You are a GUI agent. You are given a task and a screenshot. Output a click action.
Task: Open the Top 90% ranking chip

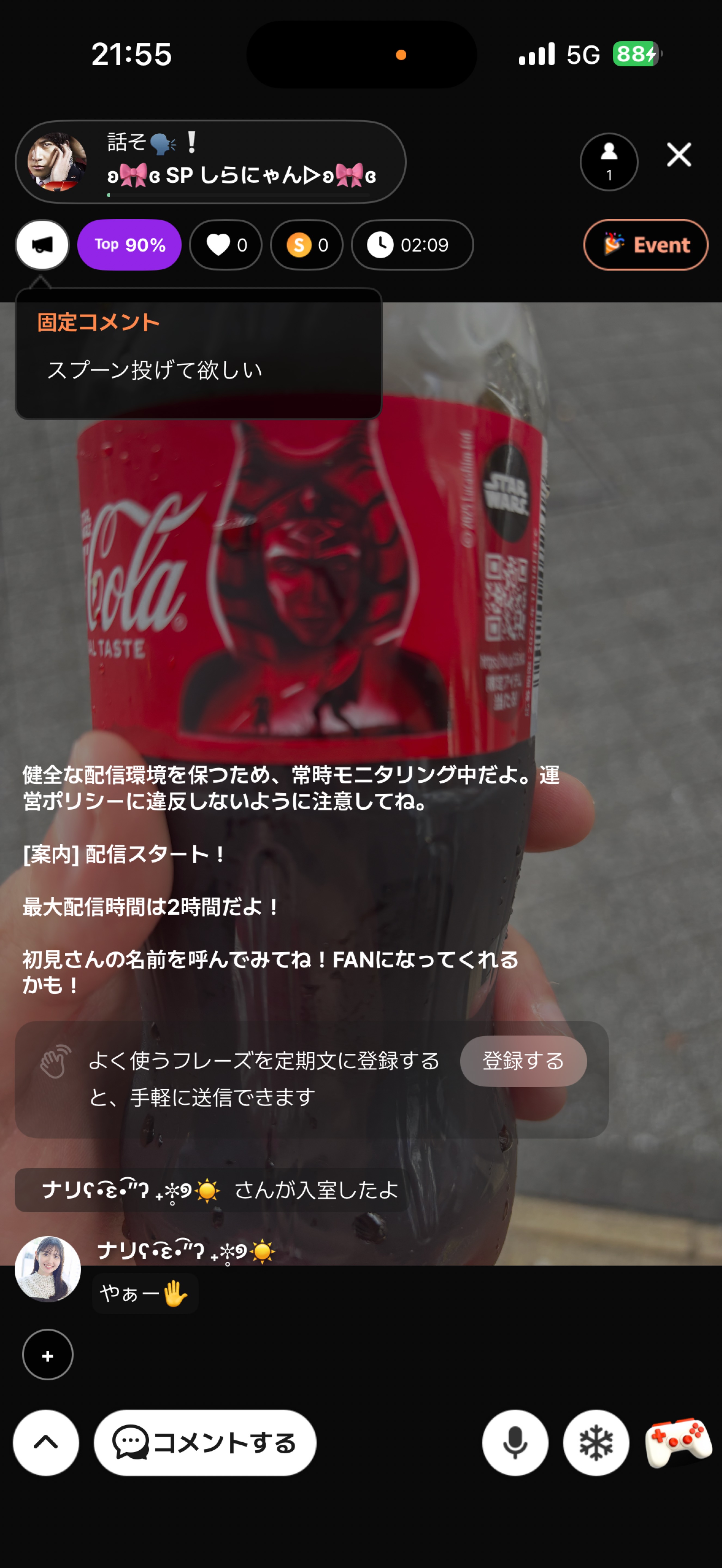tap(129, 245)
